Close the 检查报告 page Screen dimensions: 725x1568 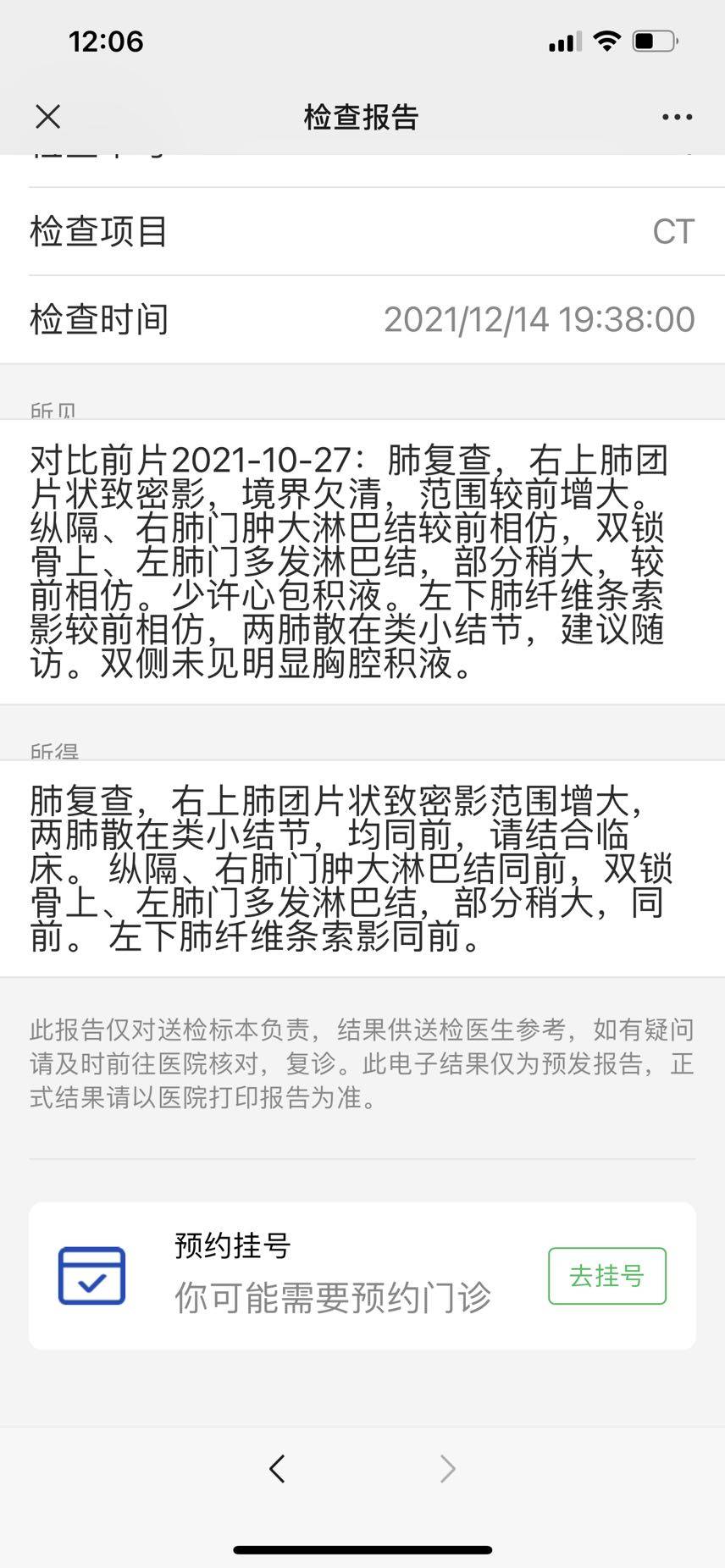tap(48, 117)
